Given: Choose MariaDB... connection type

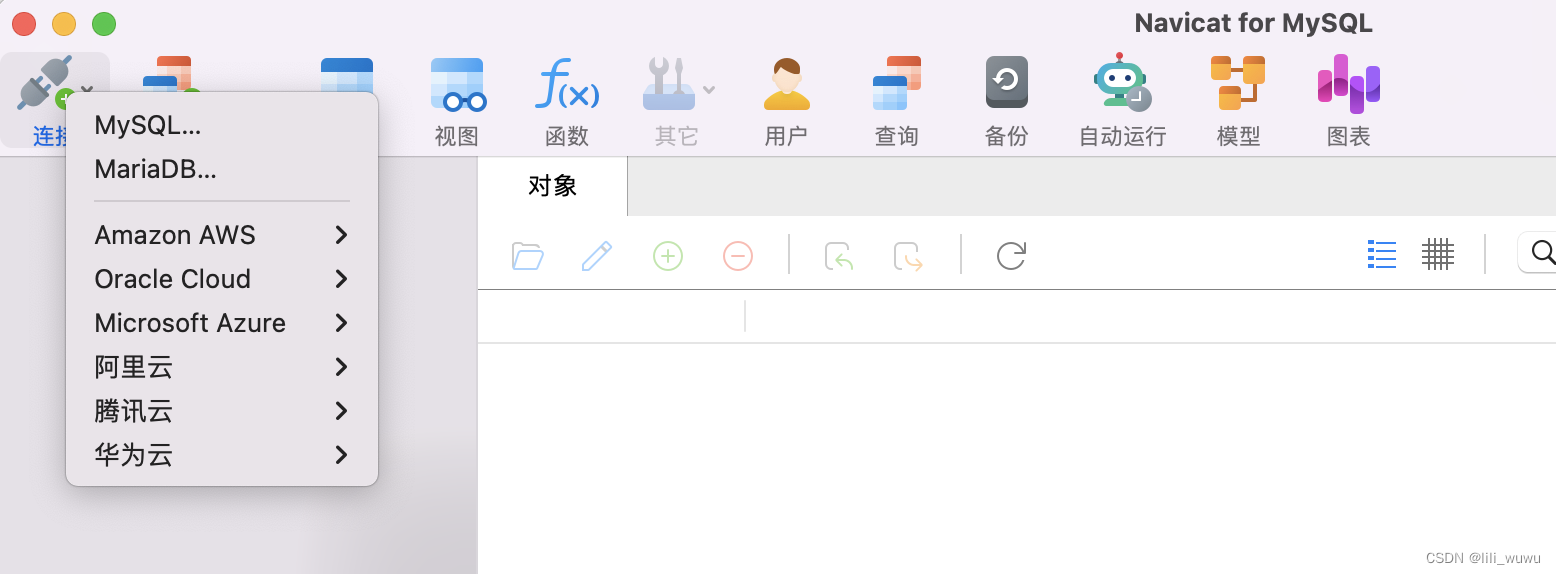Looking at the screenshot, I should tap(155, 170).
